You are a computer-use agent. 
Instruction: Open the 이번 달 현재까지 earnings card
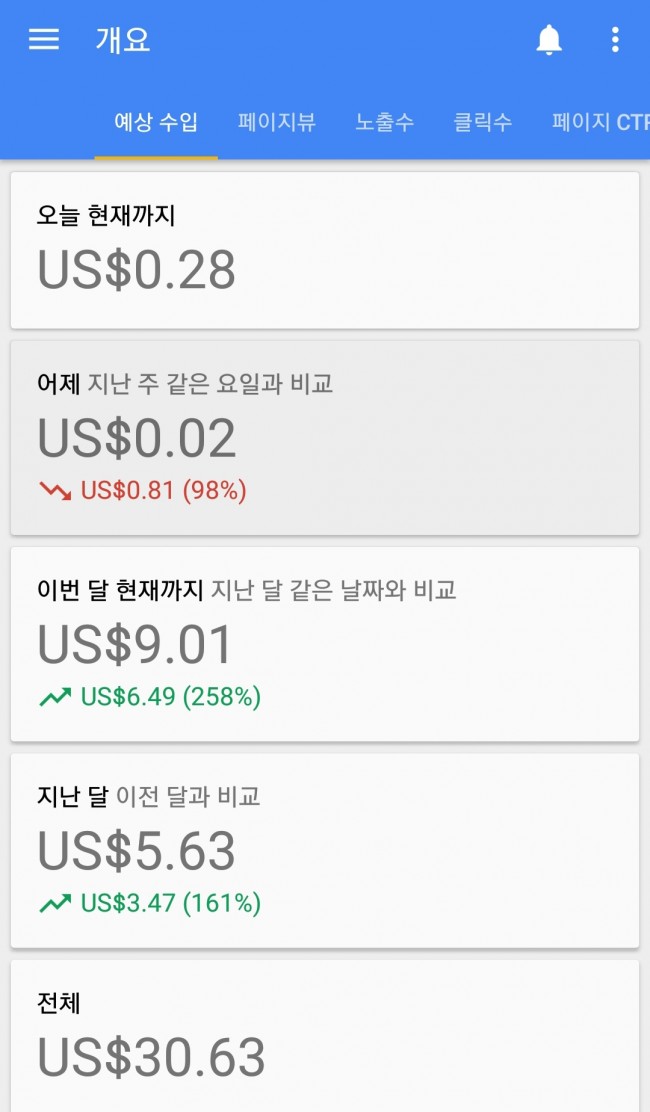(325, 644)
